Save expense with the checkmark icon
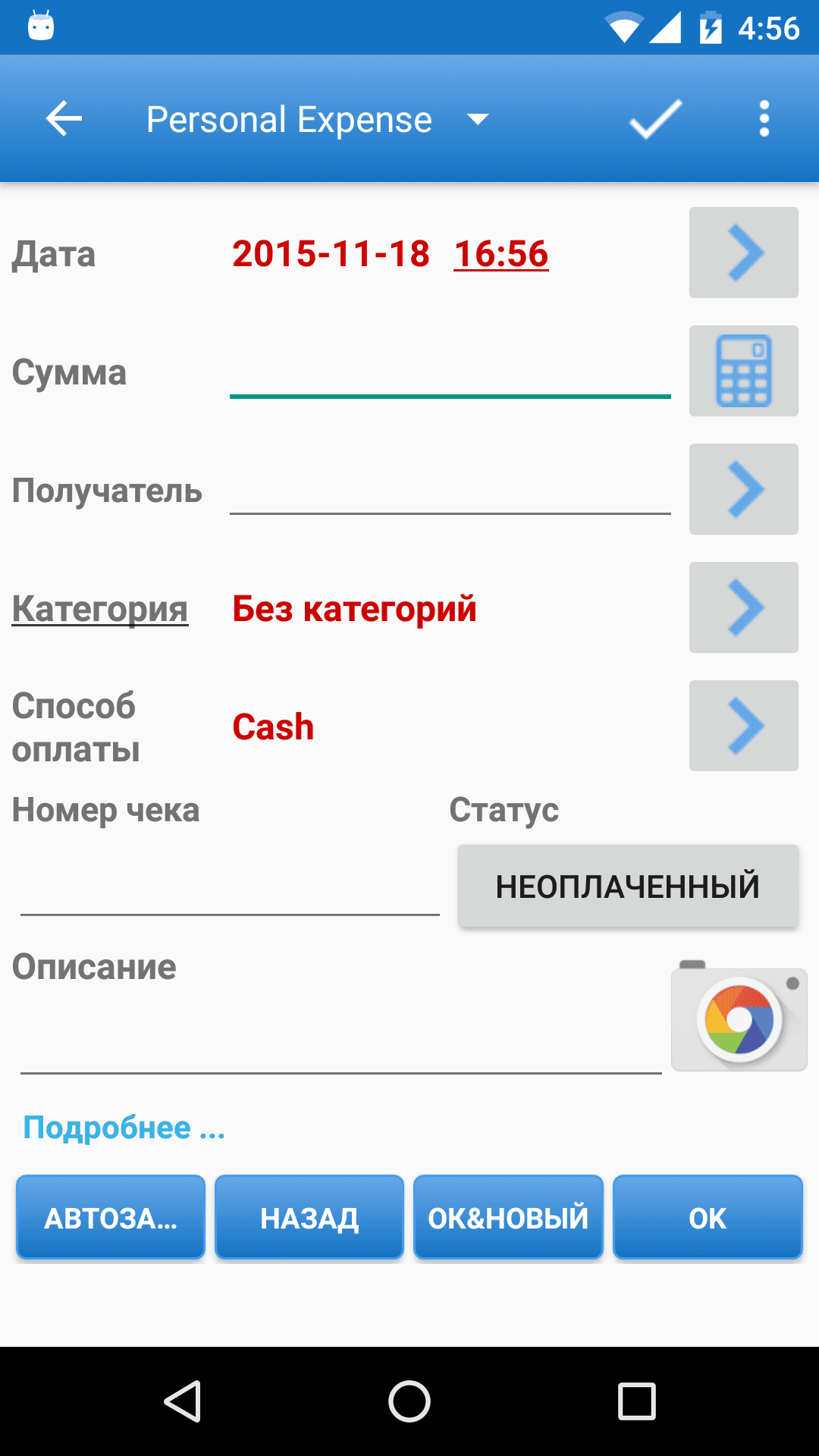Screen dimensions: 819x1456 pyautogui.click(x=655, y=119)
